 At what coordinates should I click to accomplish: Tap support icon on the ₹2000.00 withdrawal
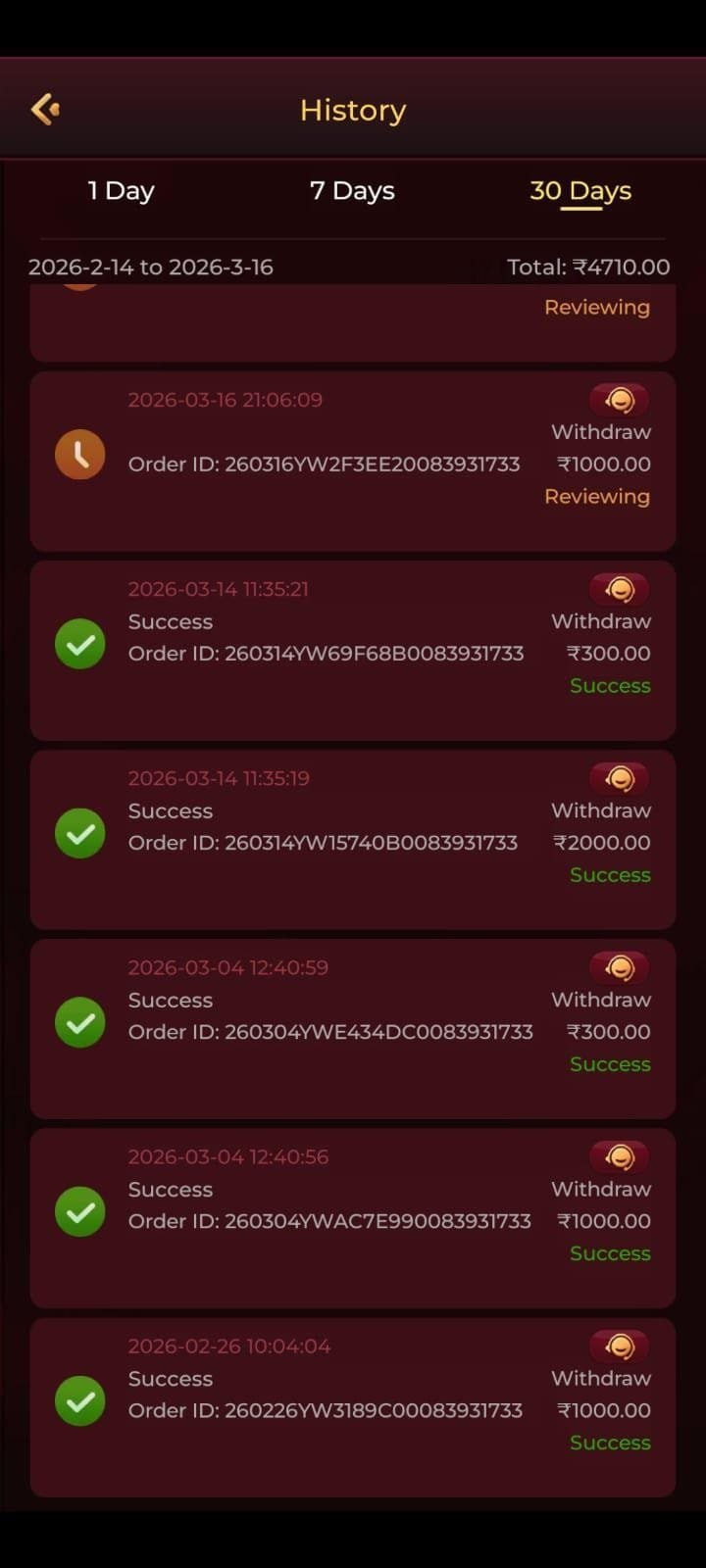pos(619,778)
